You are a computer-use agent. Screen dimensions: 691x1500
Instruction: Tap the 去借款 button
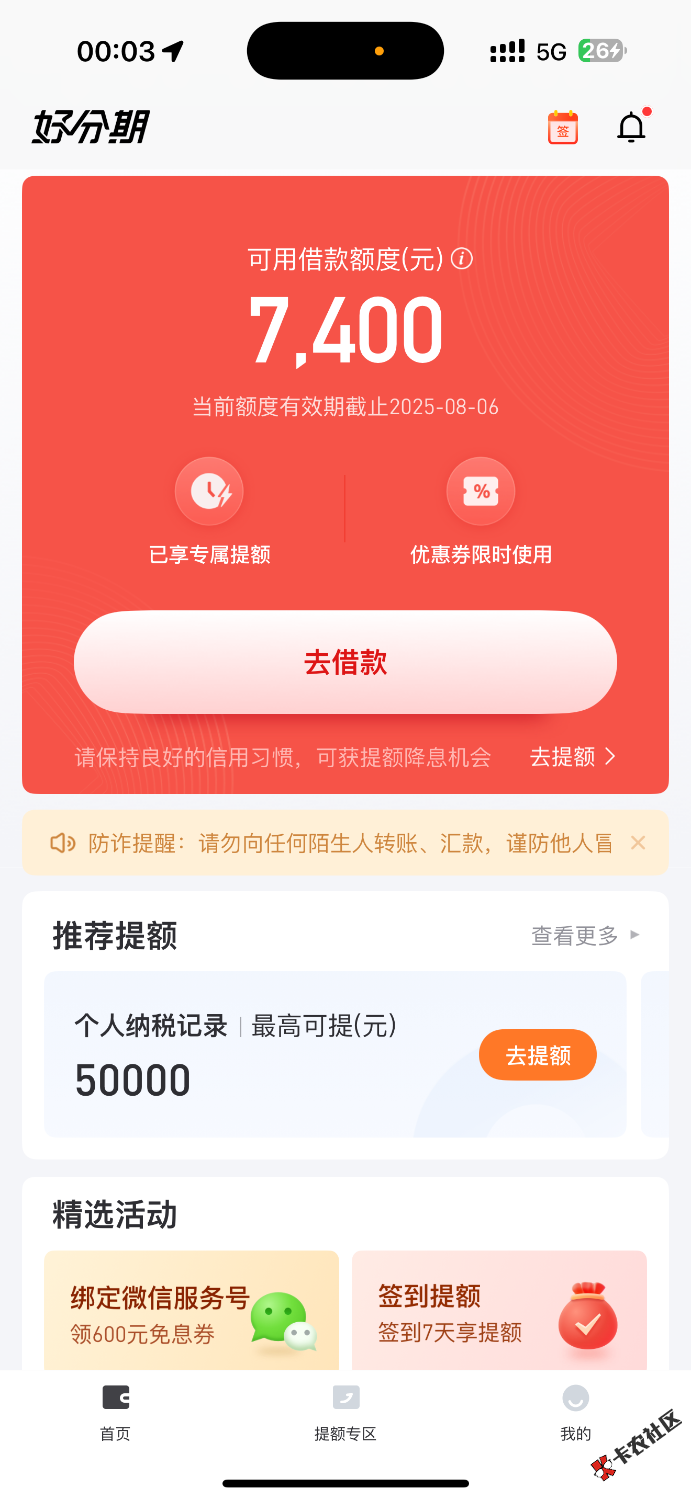click(345, 662)
